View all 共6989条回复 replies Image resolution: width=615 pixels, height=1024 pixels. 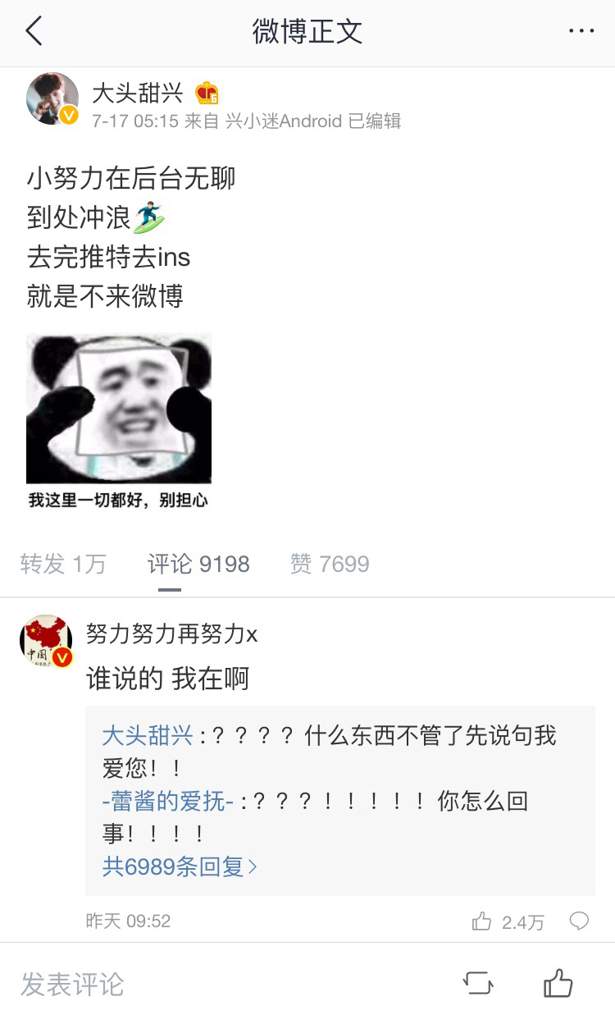click(x=179, y=867)
